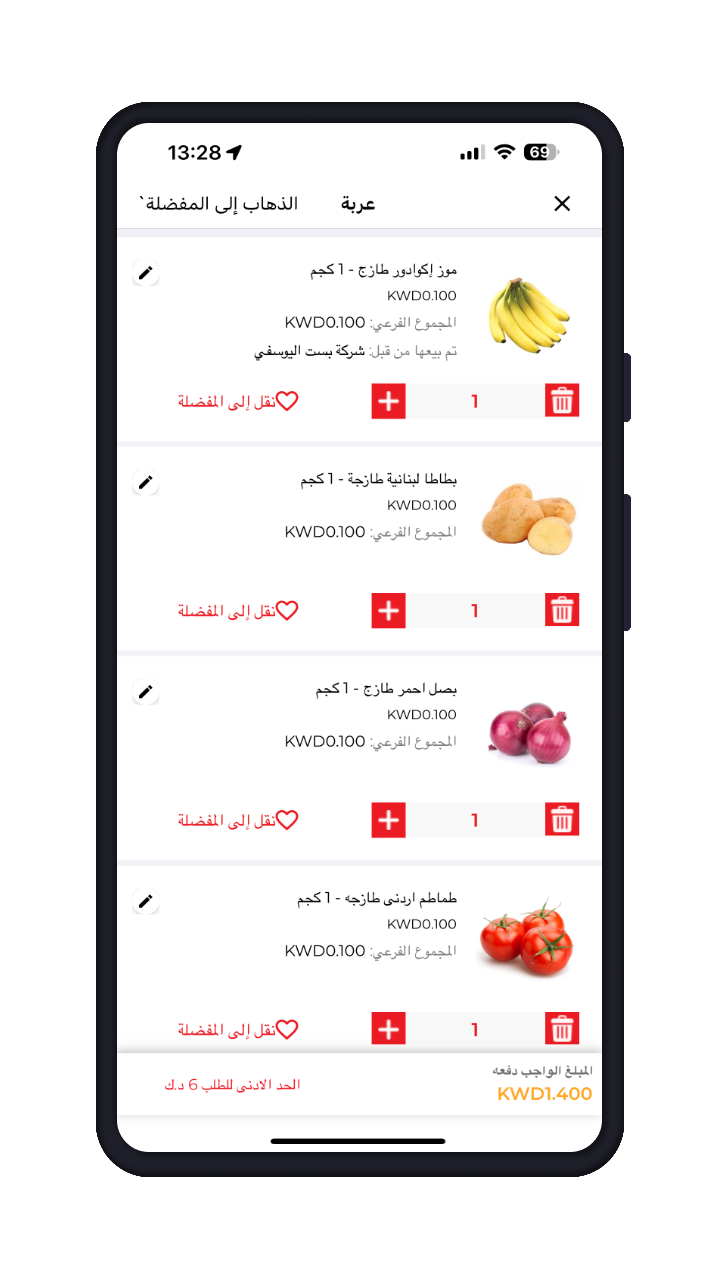The height and width of the screenshot is (1280, 720).
Task: Edit the Ecuador bananas item
Action: (146, 273)
